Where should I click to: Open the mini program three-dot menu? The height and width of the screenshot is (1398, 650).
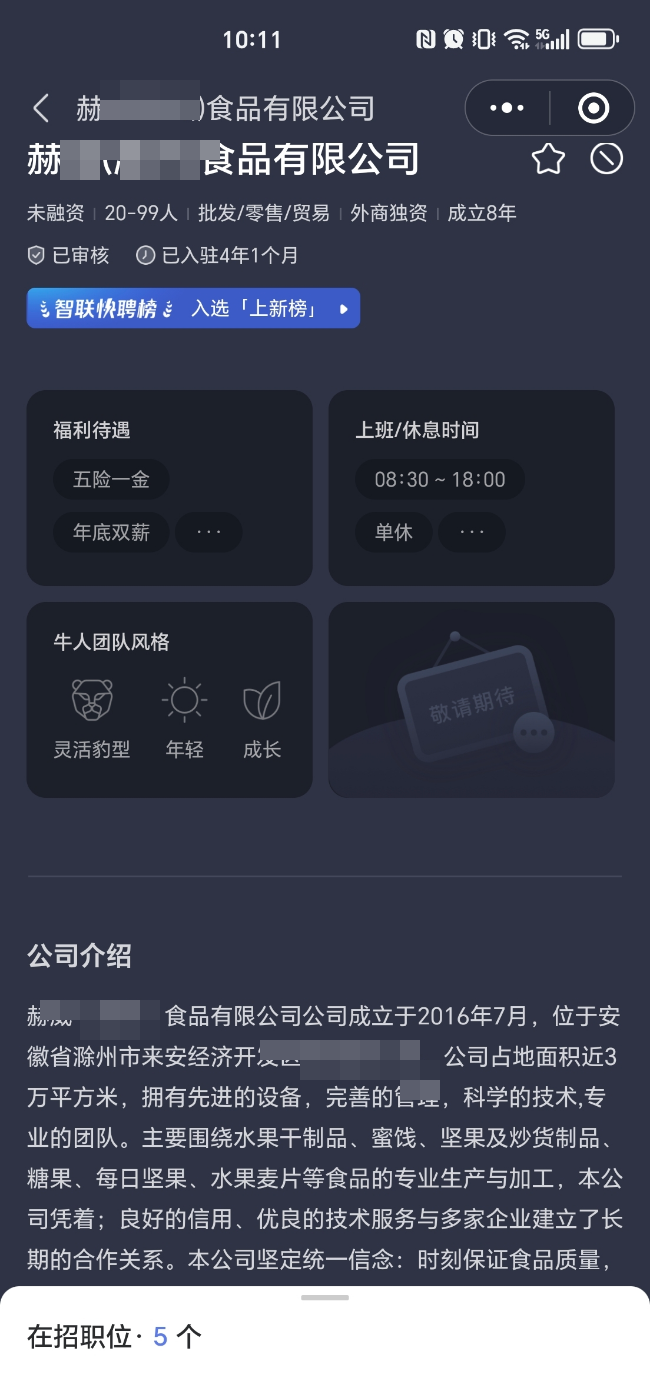point(507,108)
